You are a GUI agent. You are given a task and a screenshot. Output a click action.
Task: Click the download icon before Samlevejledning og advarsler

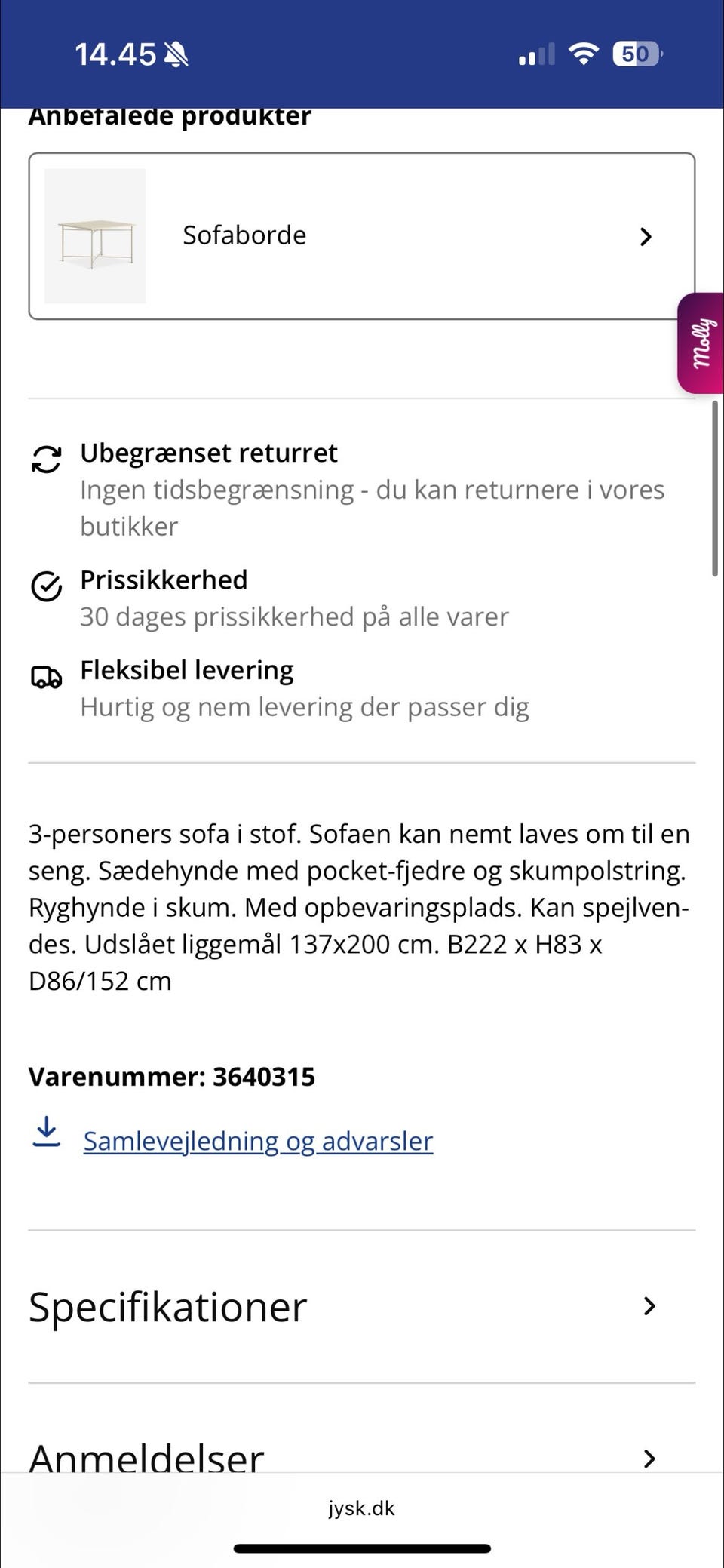(x=46, y=1131)
